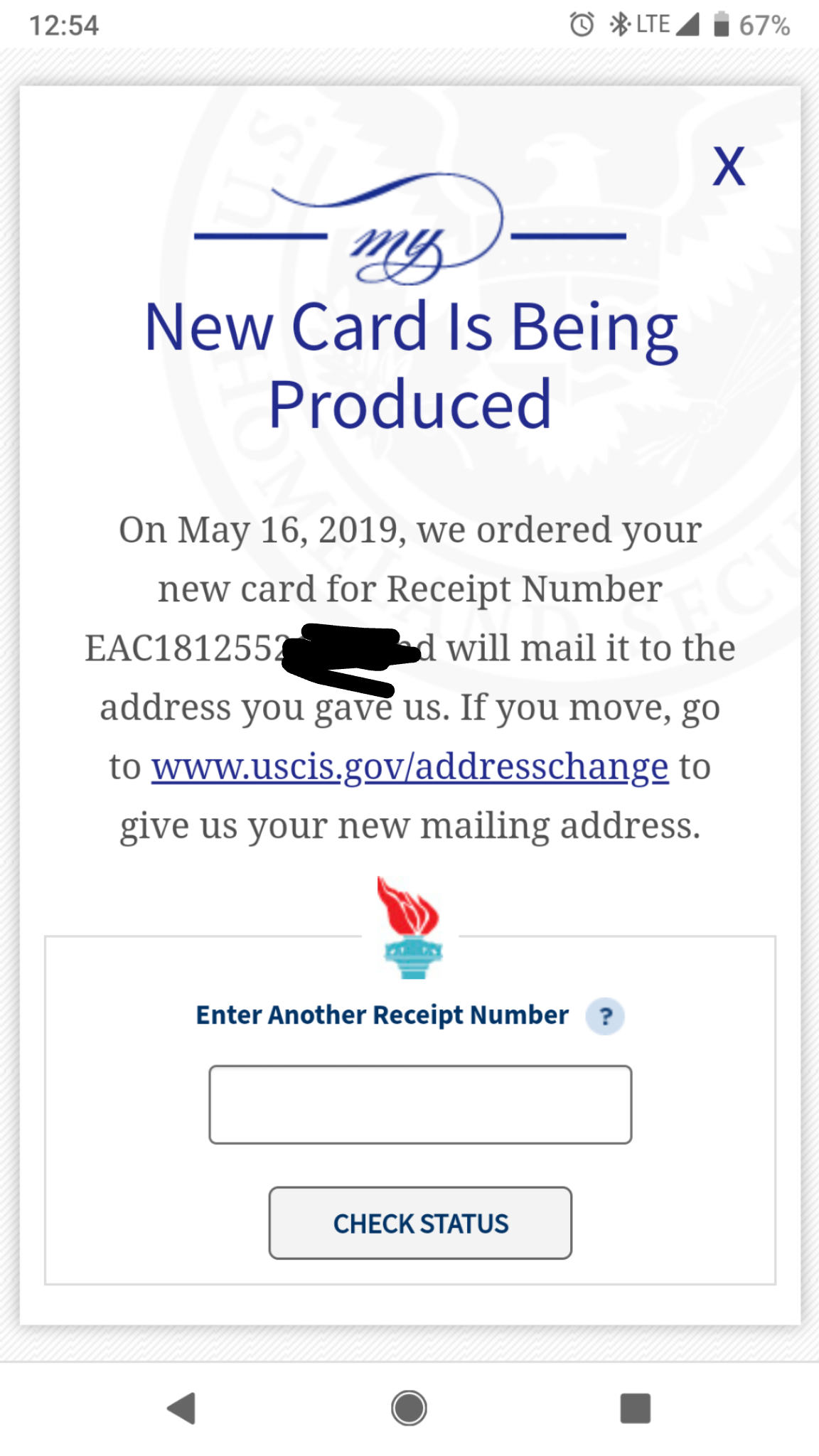Tap the Check Status button
Screen dimensions: 819x1456
420,1223
